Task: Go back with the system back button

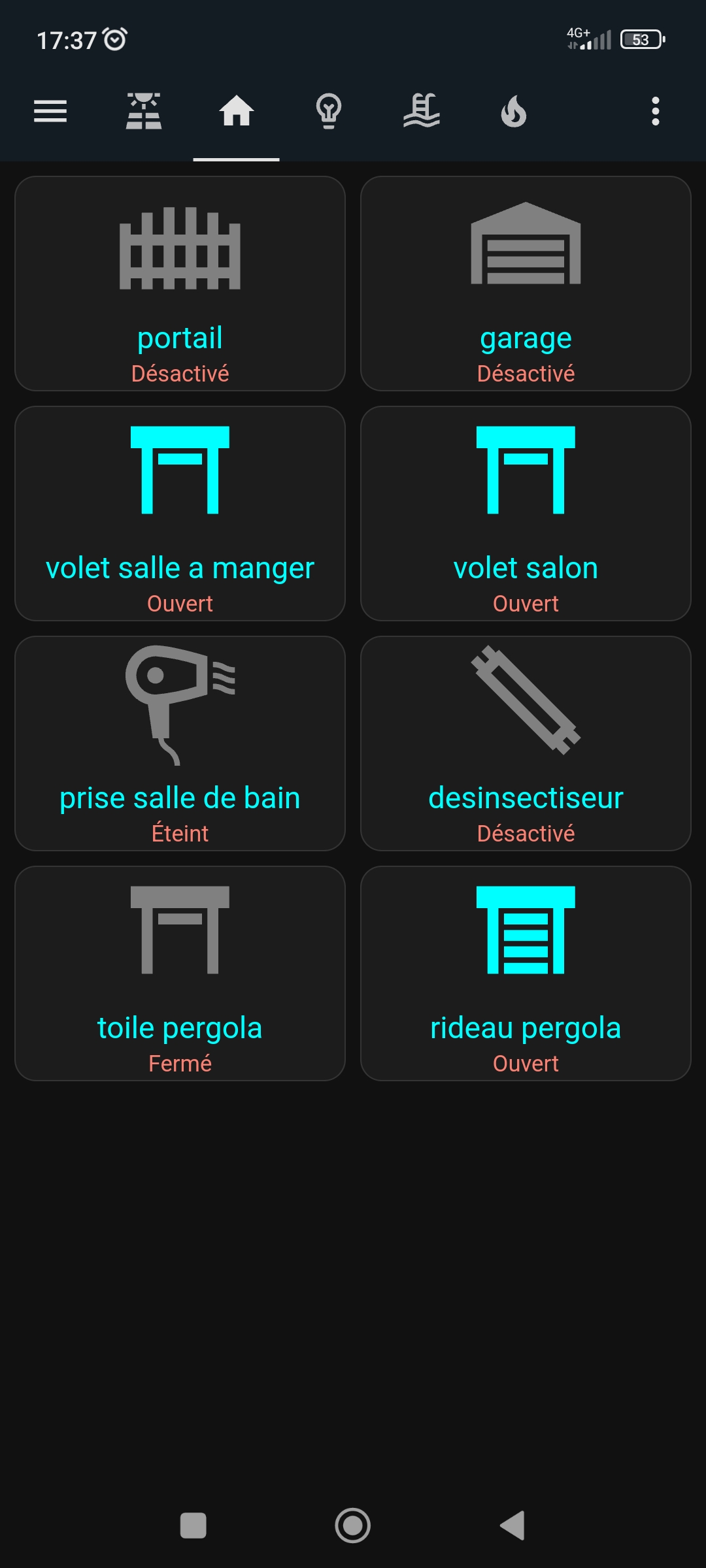Action: tap(513, 1526)
